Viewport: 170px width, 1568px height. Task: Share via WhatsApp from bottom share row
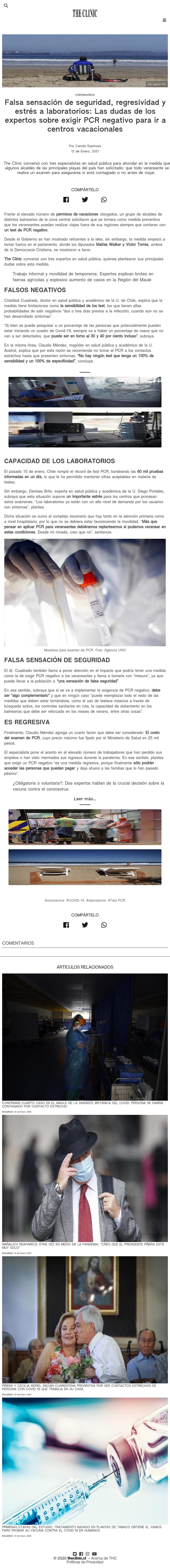[x=103, y=925]
